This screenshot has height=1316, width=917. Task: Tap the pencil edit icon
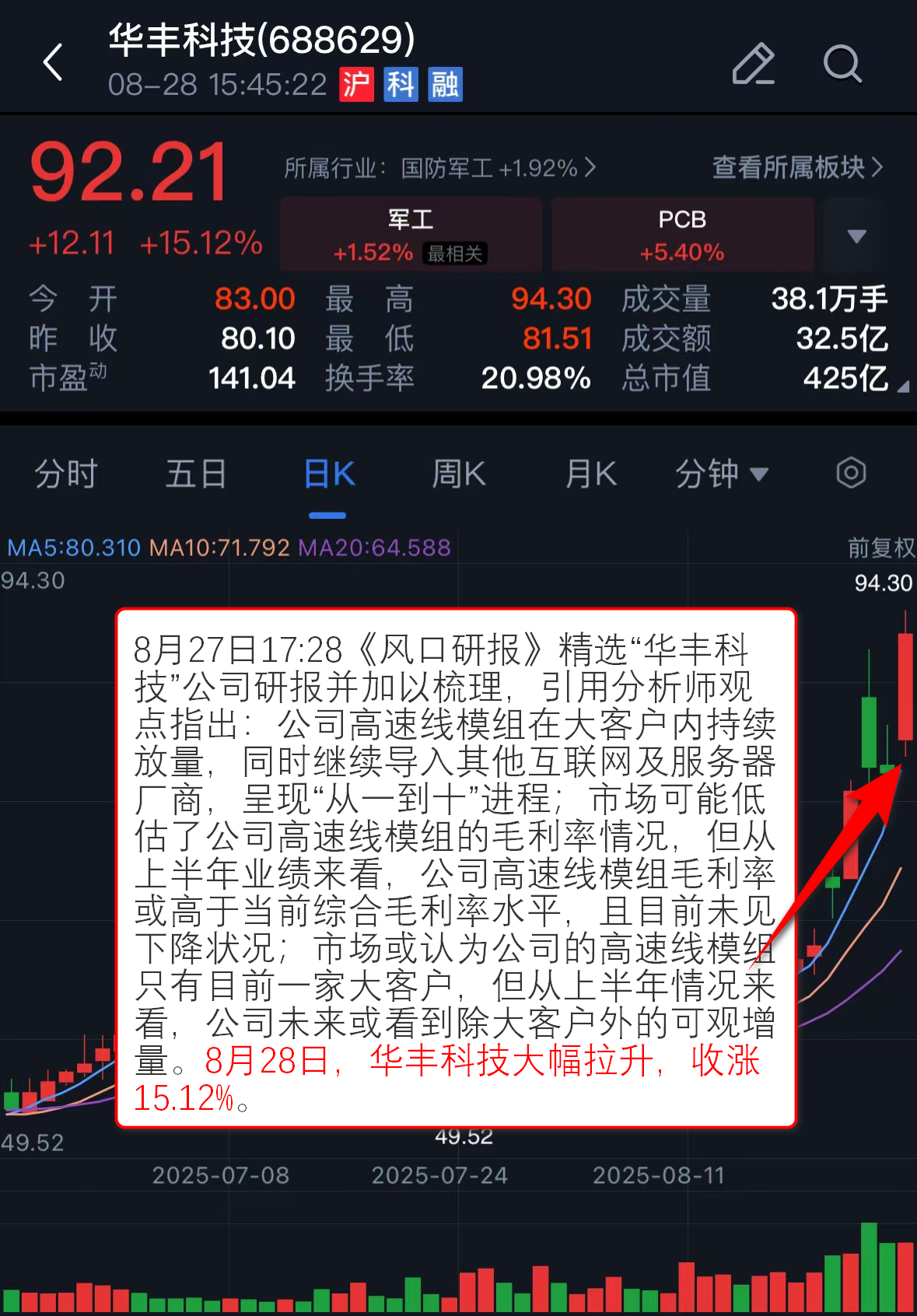(x=753, y=63)
